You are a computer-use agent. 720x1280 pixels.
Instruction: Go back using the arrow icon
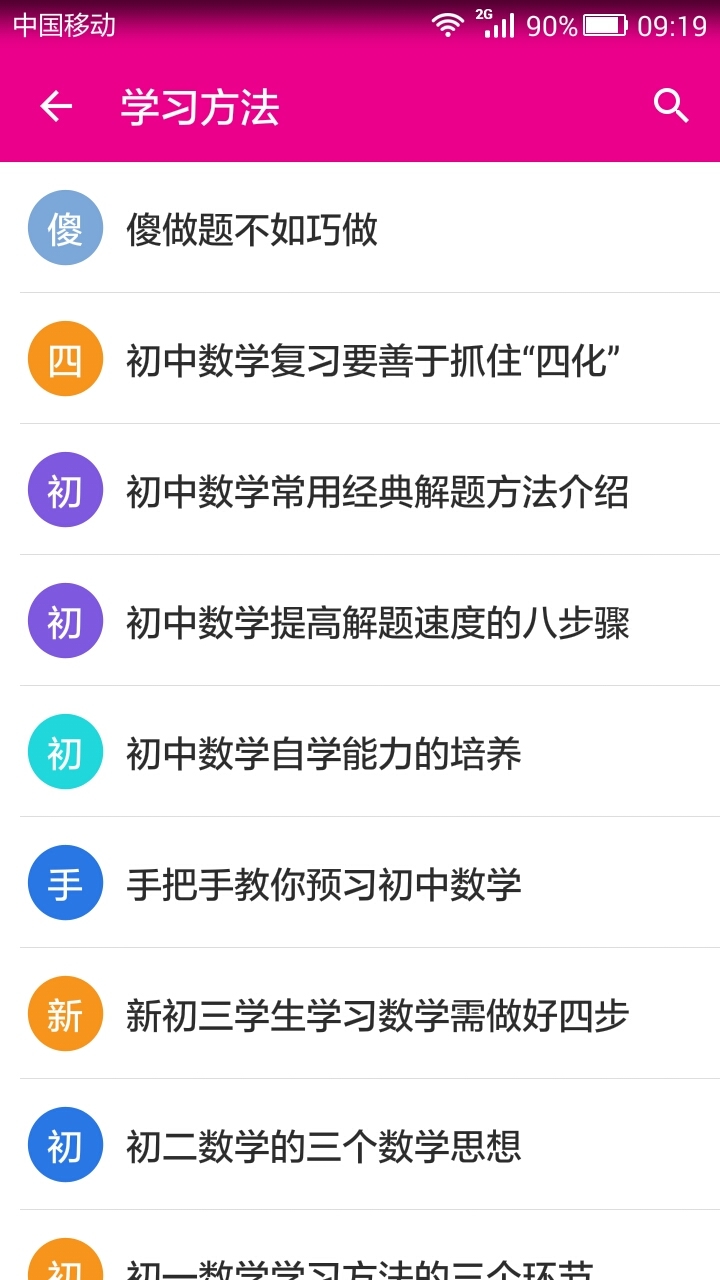pos(56,106)
